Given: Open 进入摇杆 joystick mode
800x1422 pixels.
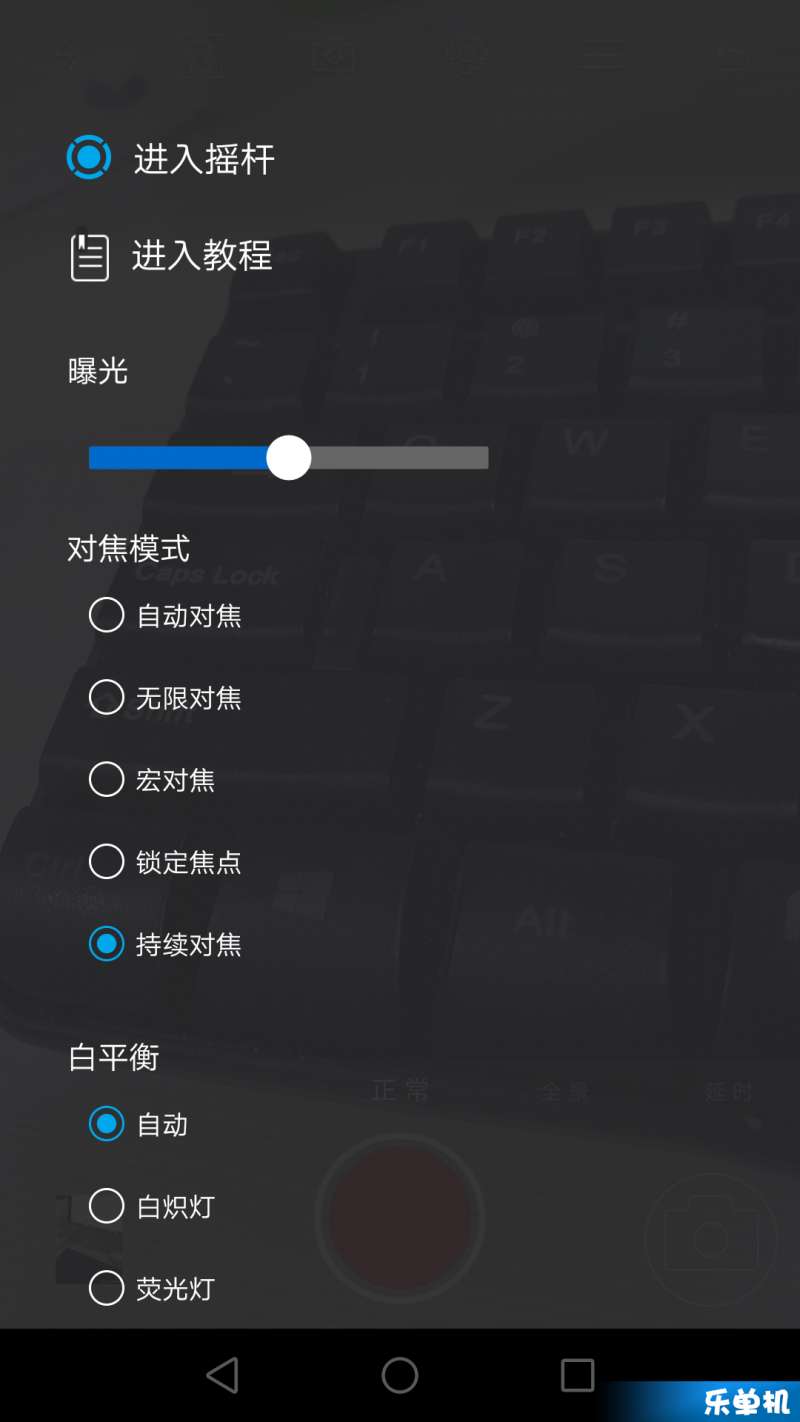Looking at the screenshot, I should pyautogui.click(x=170, y=158).
